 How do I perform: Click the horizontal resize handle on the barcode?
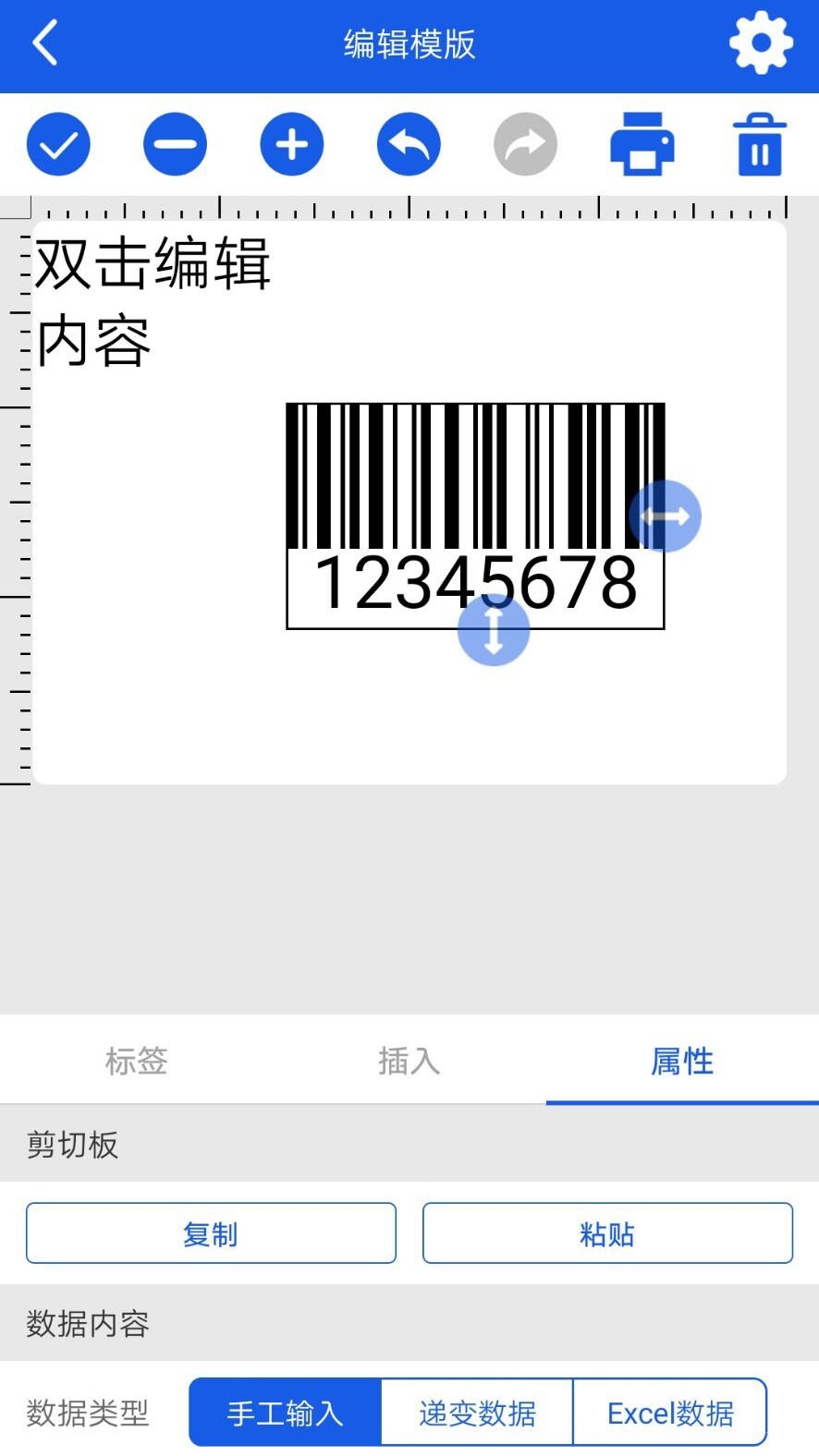(666, 516)
